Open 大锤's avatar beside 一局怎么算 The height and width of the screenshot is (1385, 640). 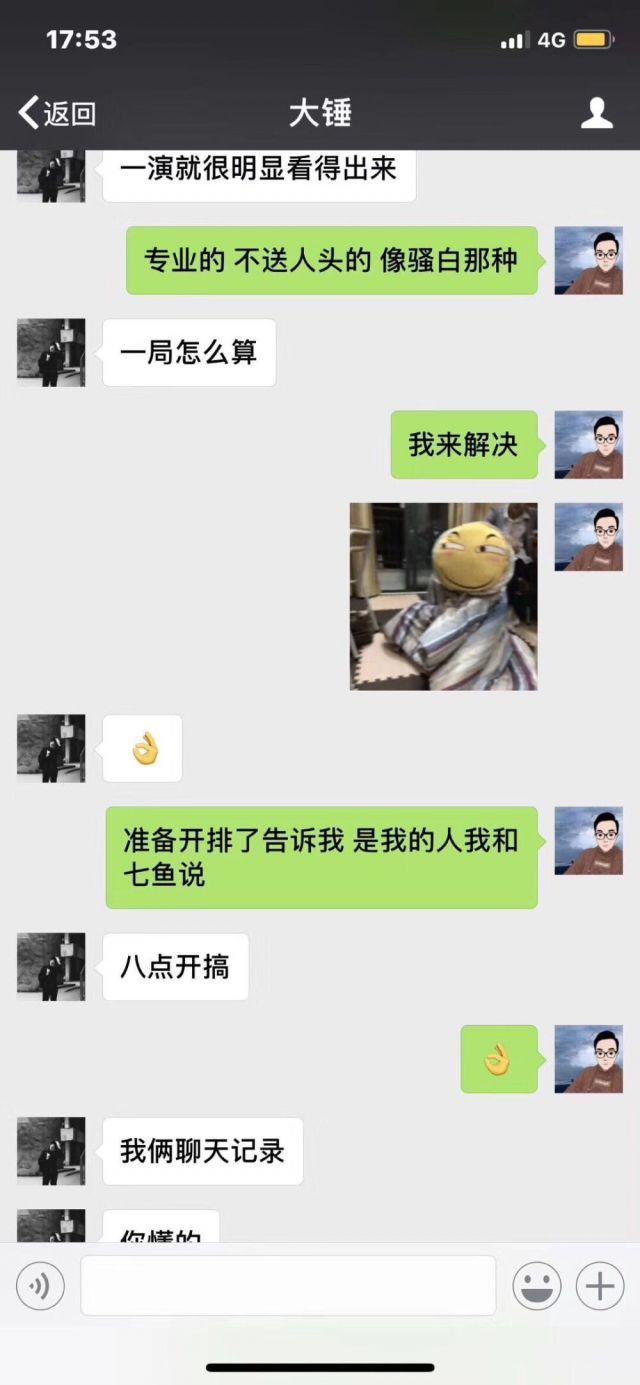(51, 353)
